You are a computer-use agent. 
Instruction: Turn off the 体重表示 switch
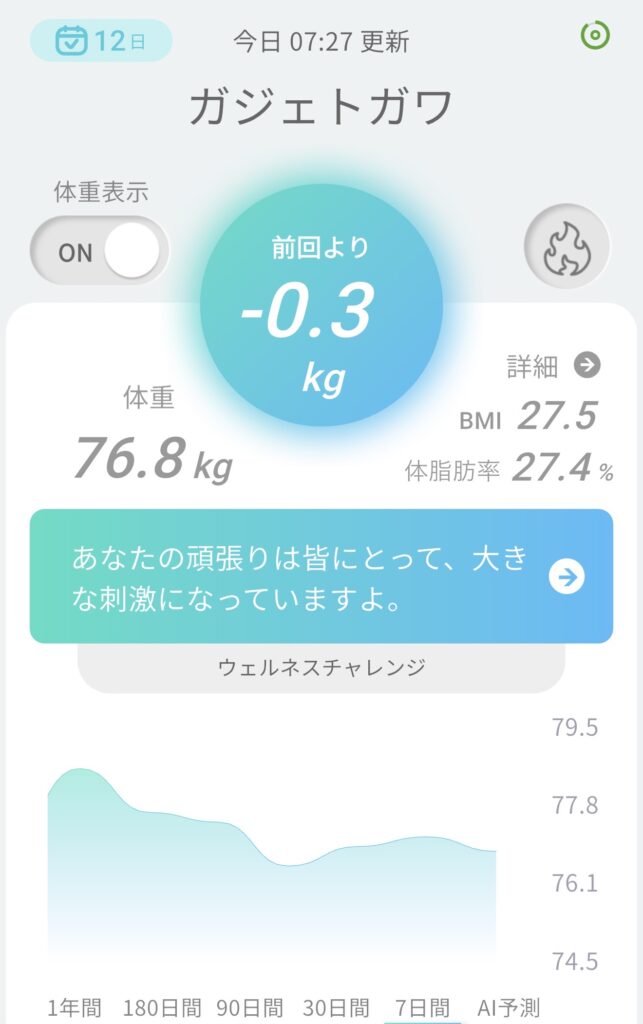(x=100, y=251)
